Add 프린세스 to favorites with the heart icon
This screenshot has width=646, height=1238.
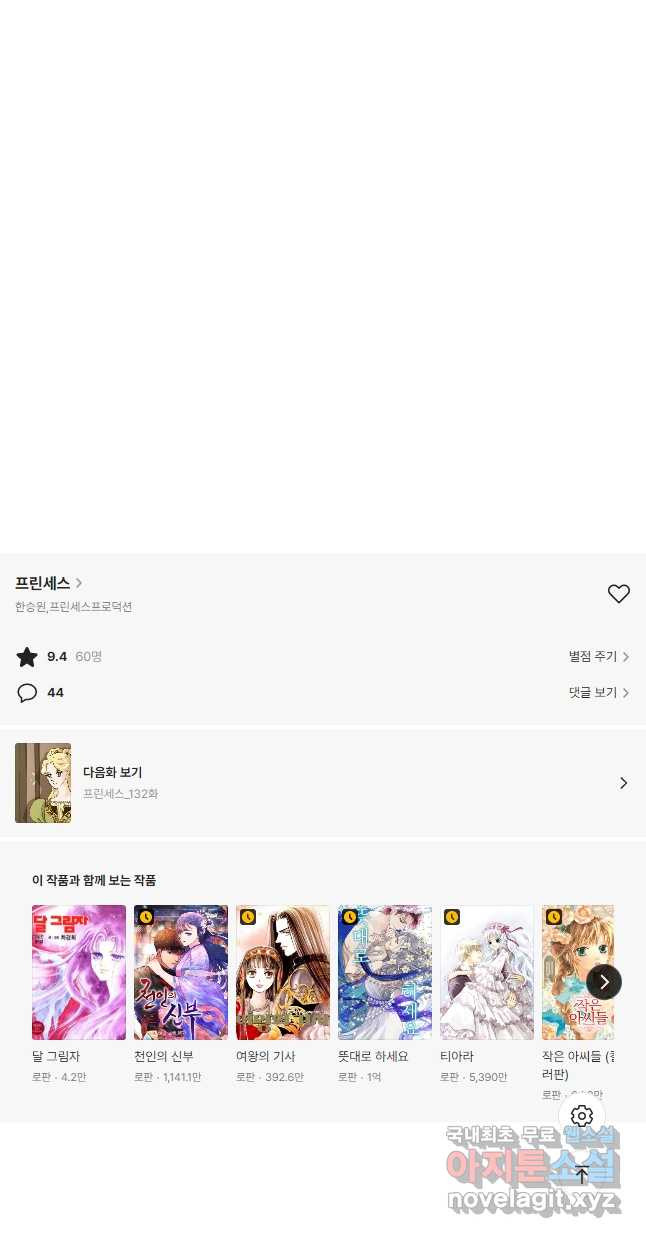pos(619,594)
